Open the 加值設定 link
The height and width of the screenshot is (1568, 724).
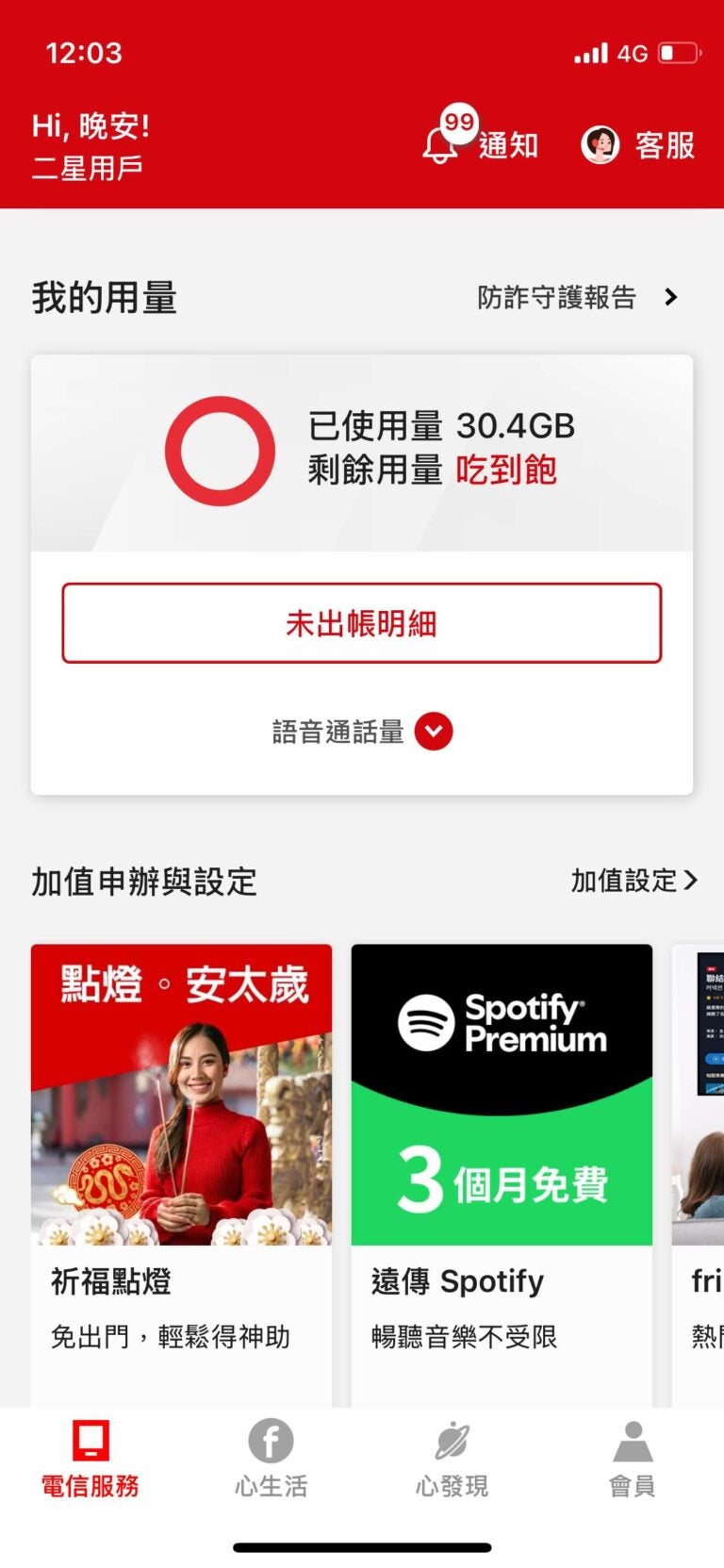click(625, 881)
